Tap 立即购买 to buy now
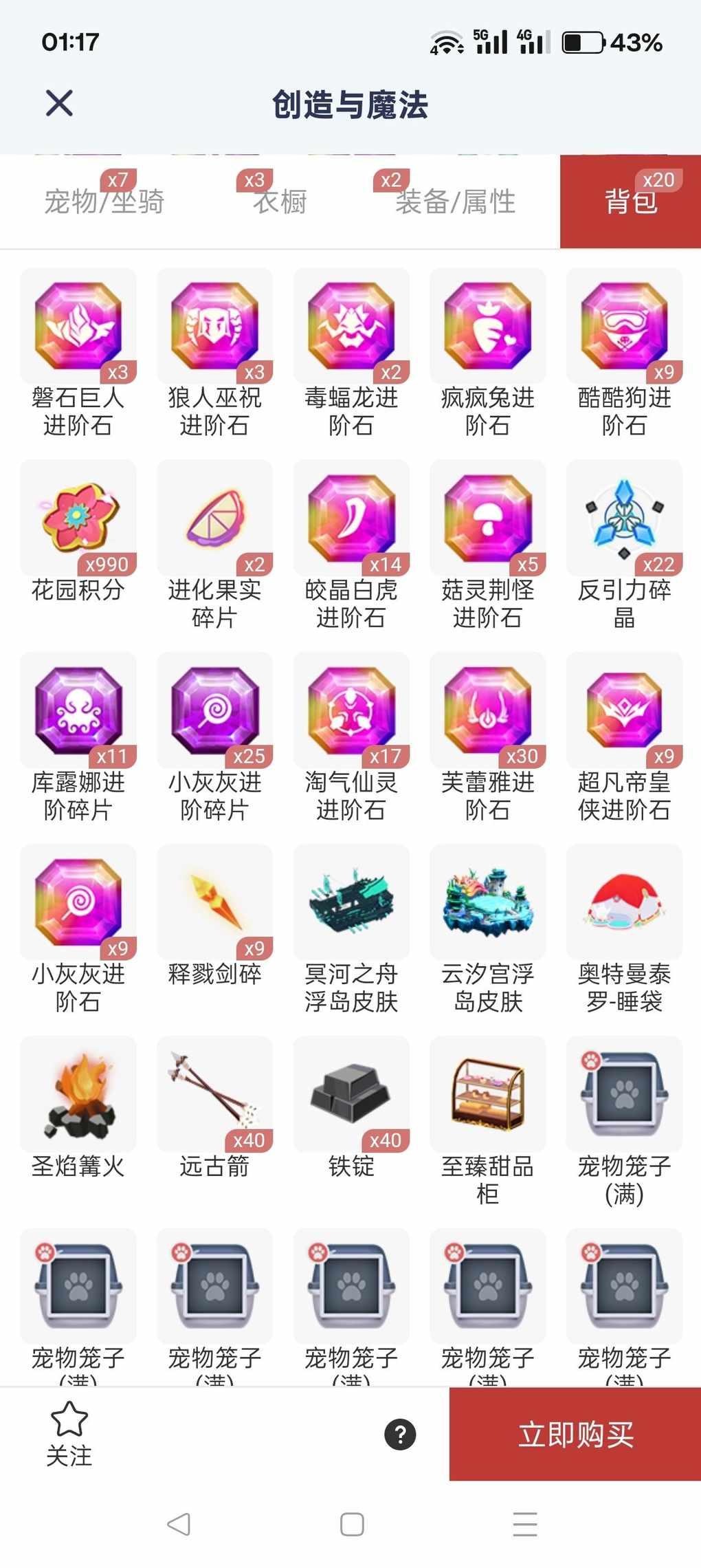The width and height of the screenshot is (701, 1568). 575,1434
